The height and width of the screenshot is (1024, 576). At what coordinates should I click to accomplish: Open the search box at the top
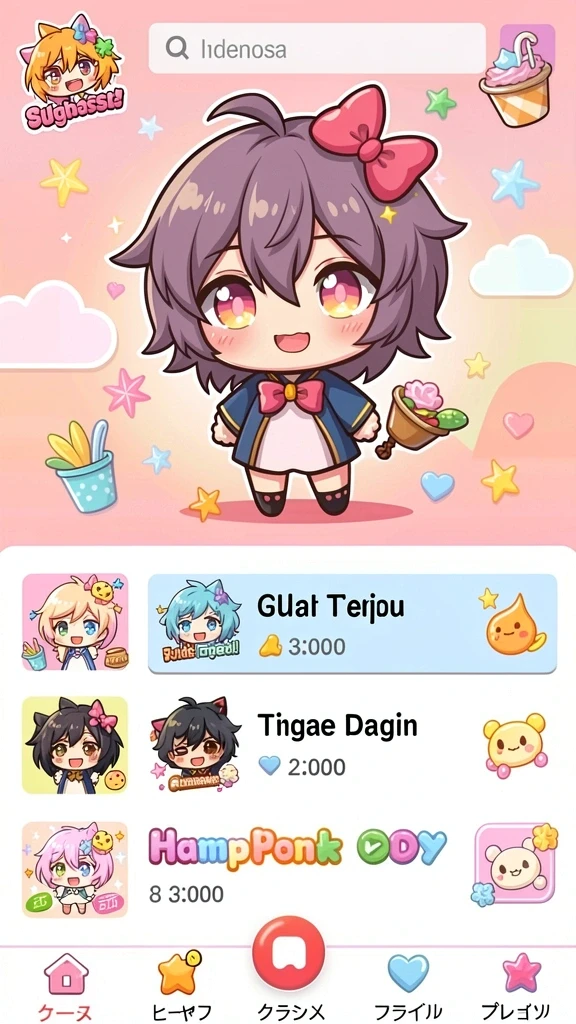coord(317,48)
